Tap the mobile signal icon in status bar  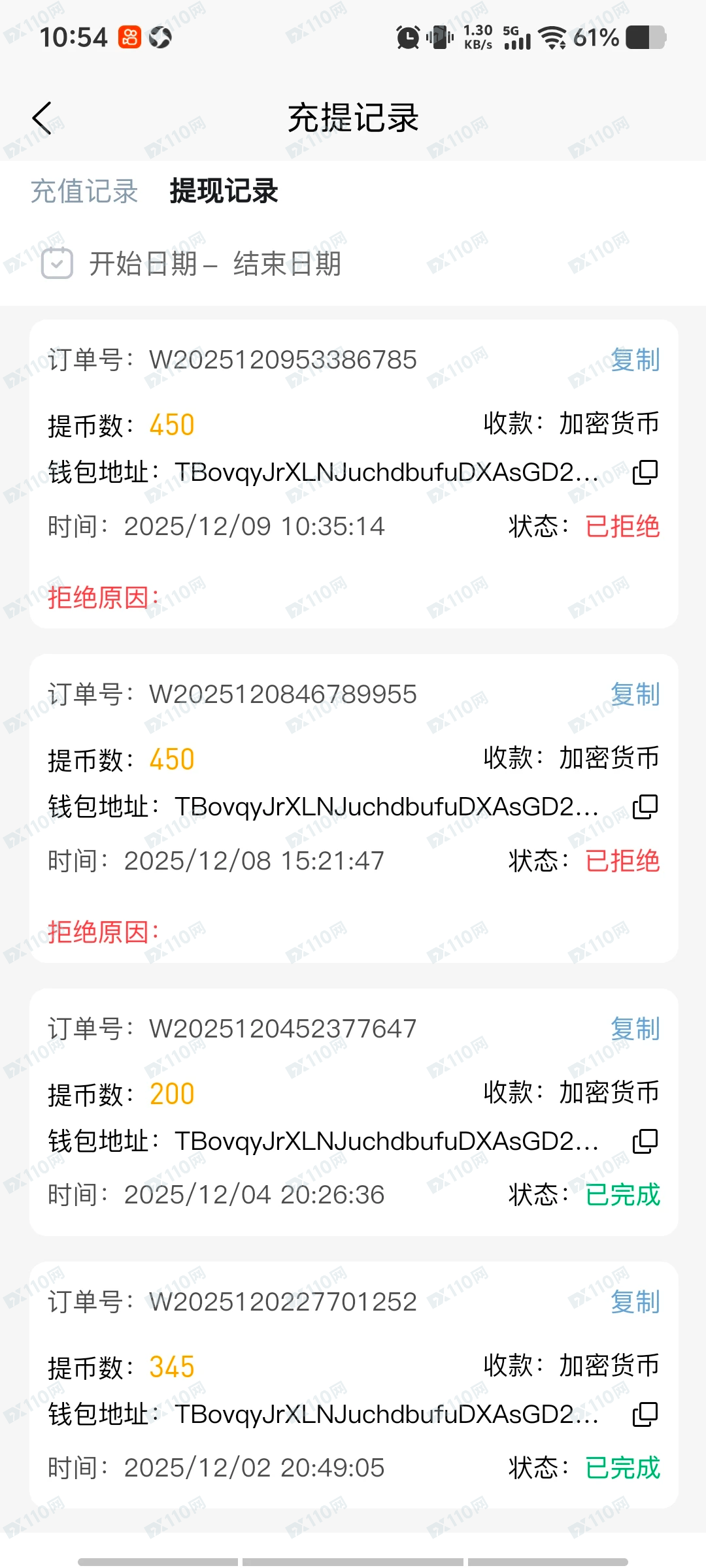coord(516,37)
